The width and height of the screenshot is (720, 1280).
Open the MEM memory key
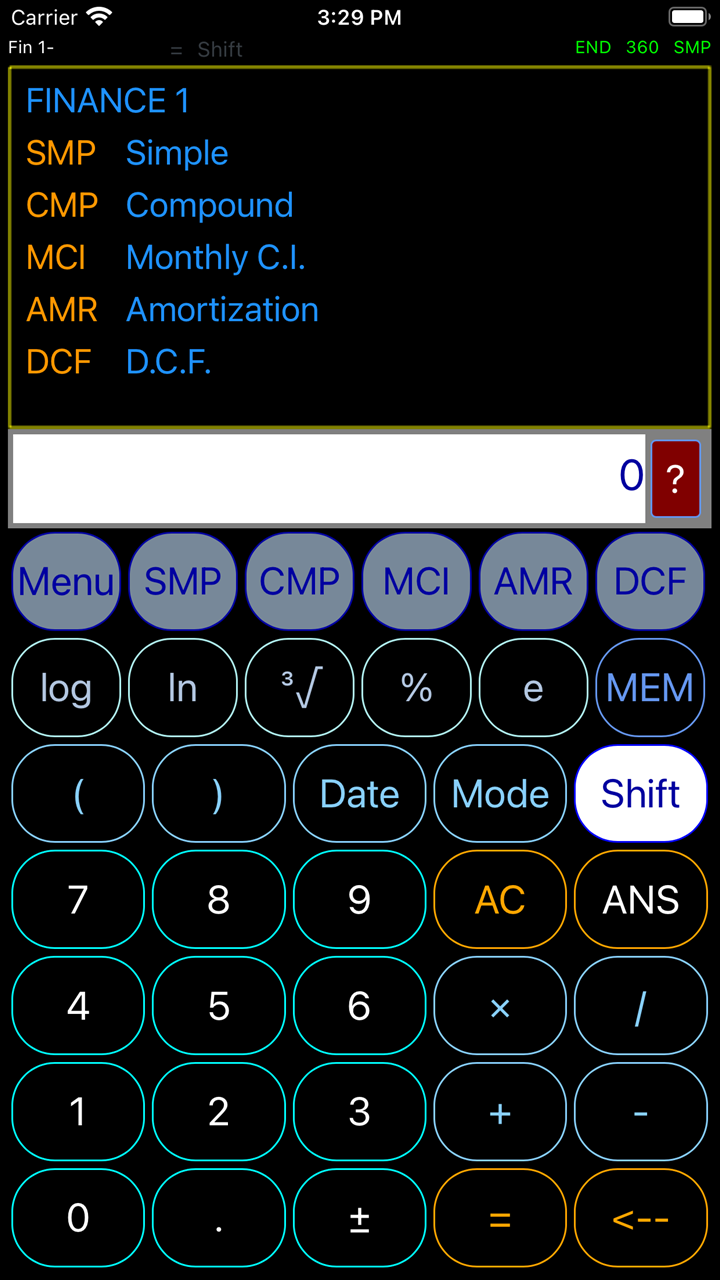coord(651,688)
